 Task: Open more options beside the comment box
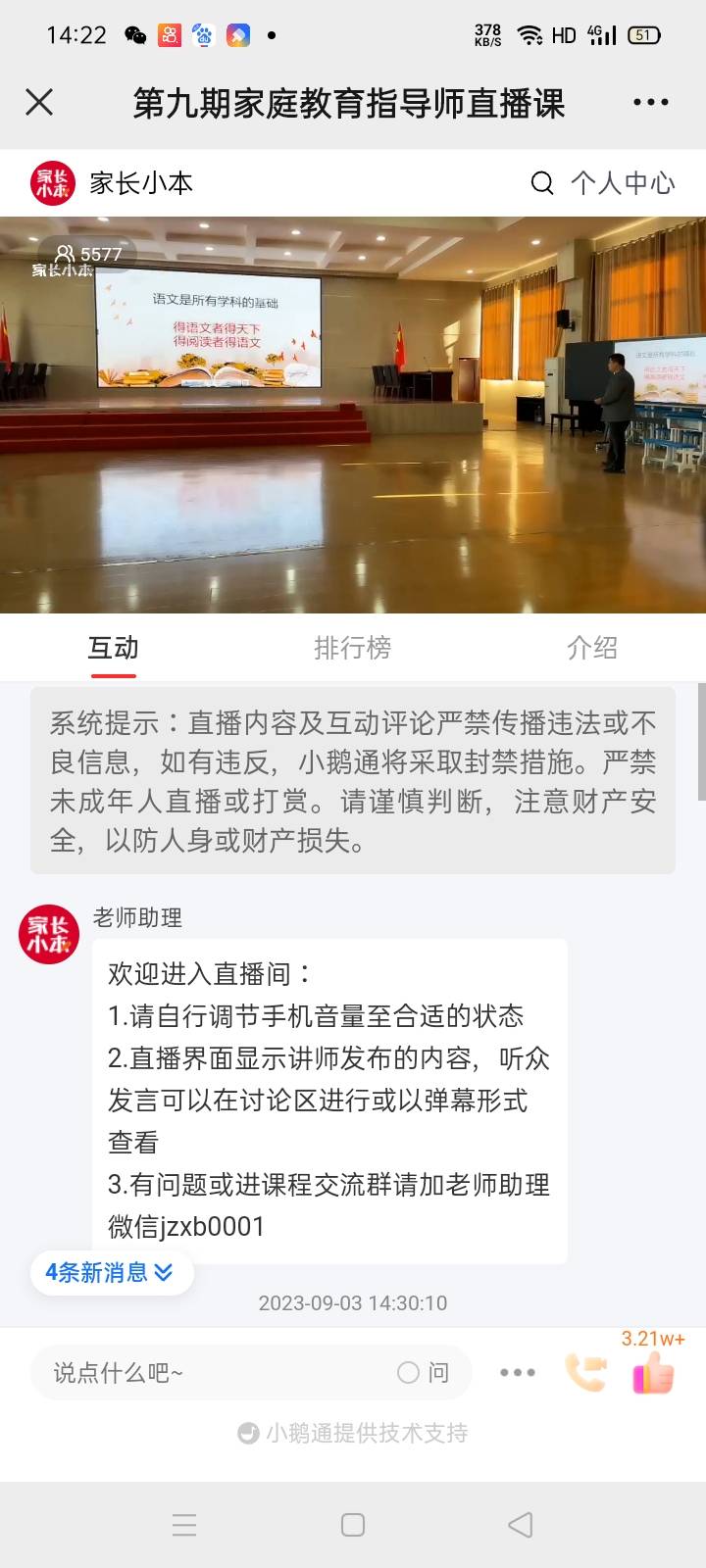(517, 1373)
